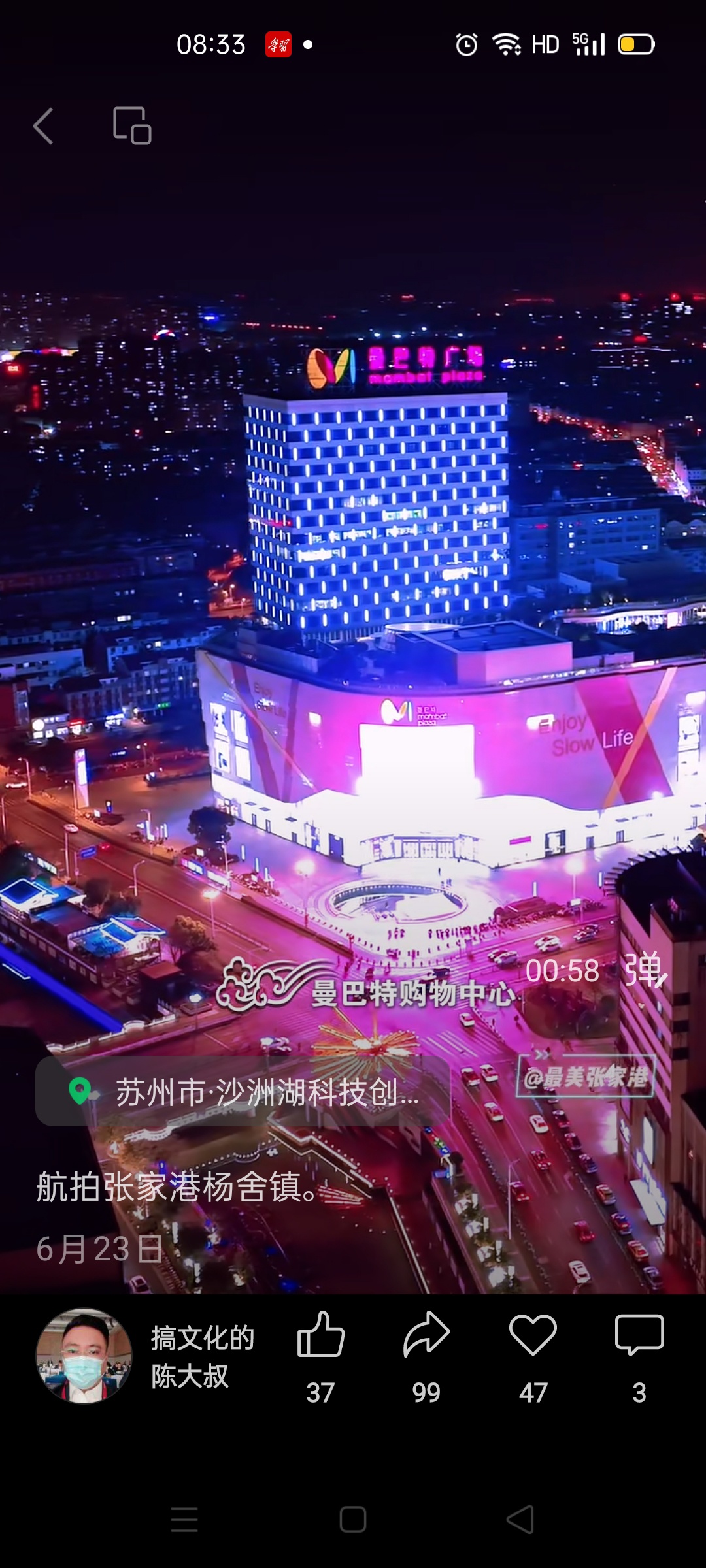706x1568 pixels.
Task: Give the video a thumbs up
Action: 320,1336
